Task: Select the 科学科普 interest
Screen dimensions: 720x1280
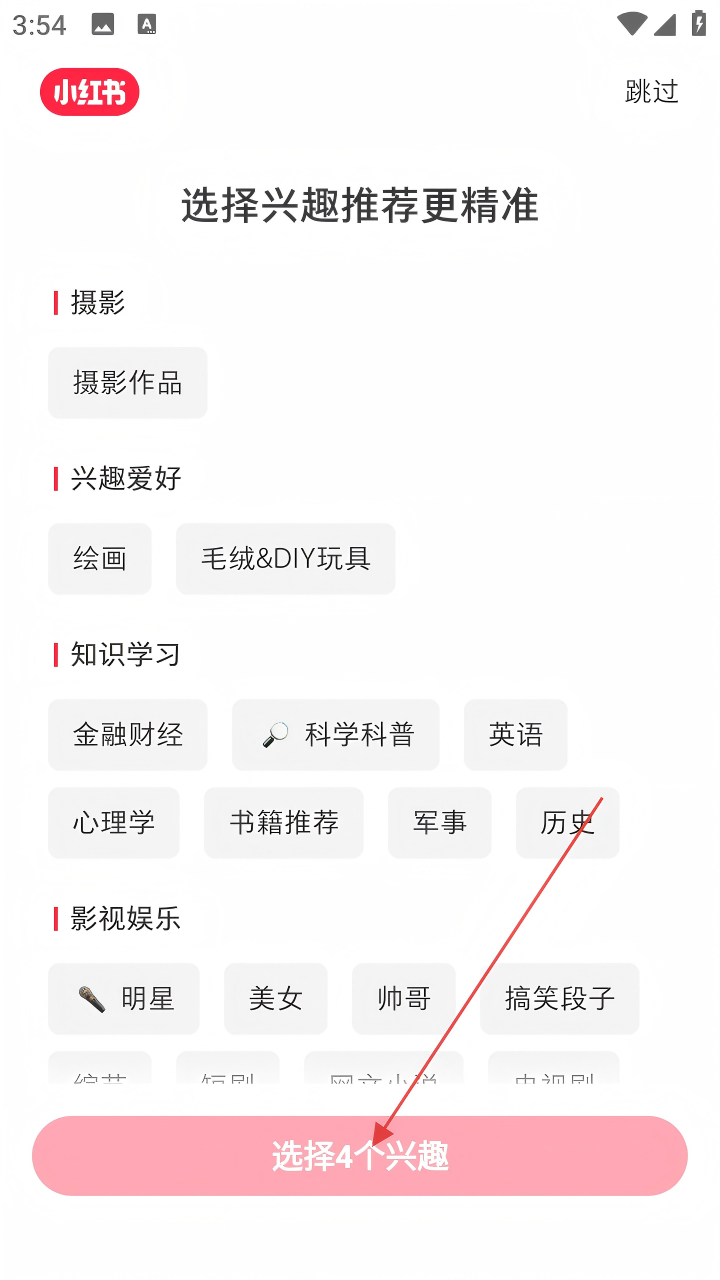Action: [336, 734]
